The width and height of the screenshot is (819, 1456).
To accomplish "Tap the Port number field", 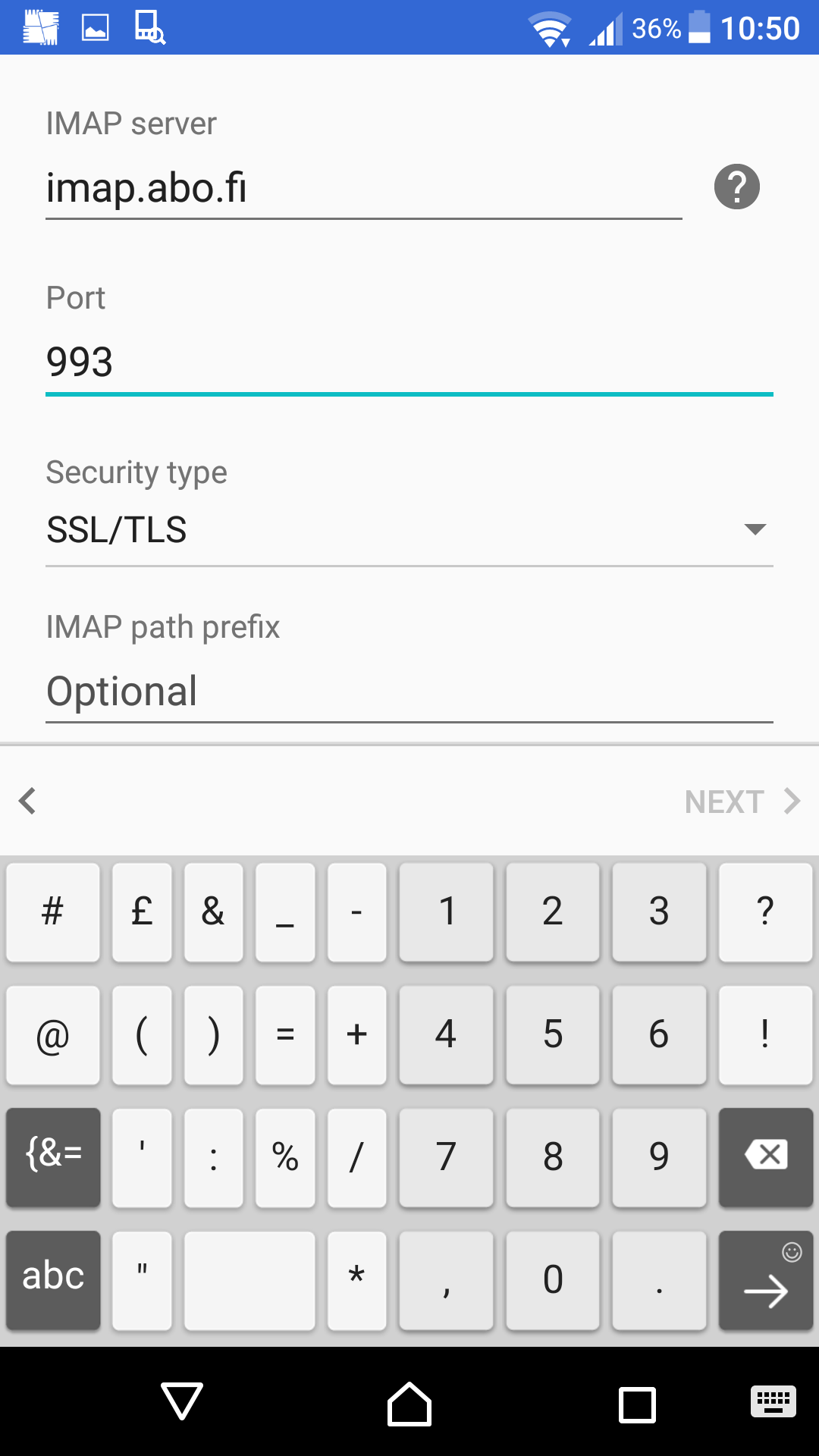I will point(409,362).
